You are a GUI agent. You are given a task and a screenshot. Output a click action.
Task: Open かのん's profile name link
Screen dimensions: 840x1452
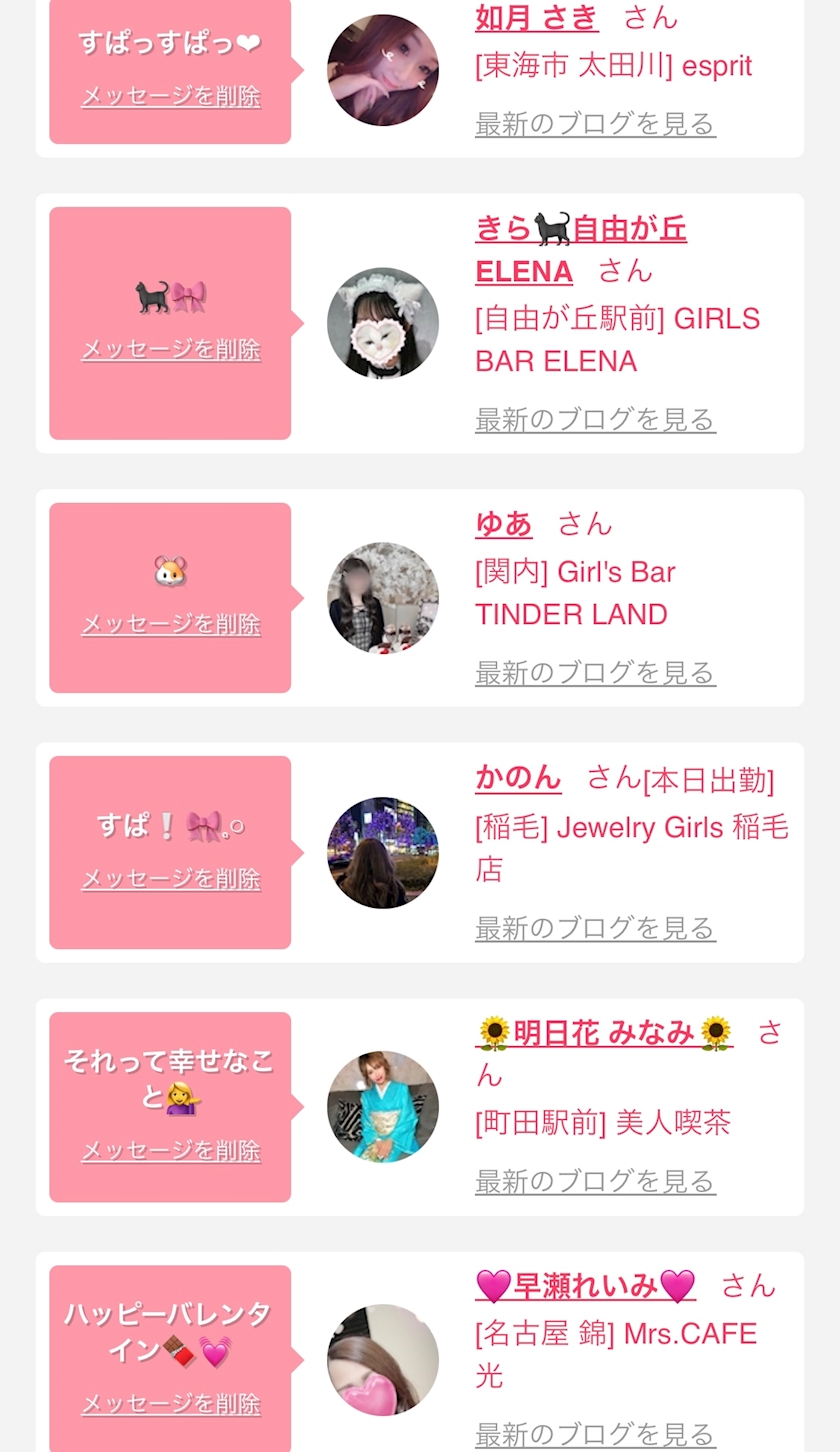tap(518, 777)
